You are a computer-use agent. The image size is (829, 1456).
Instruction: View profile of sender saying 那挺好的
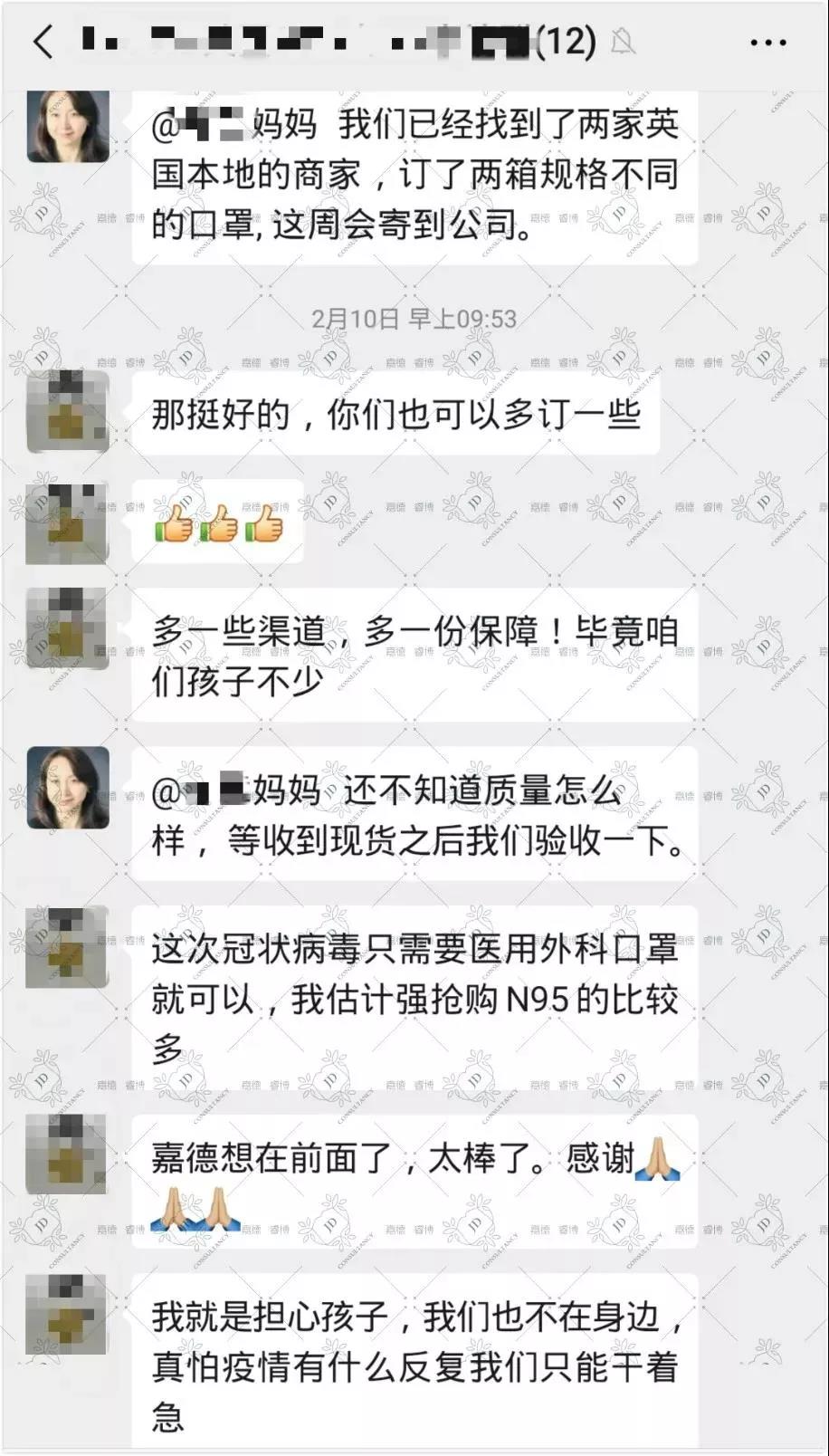(68, 411)
